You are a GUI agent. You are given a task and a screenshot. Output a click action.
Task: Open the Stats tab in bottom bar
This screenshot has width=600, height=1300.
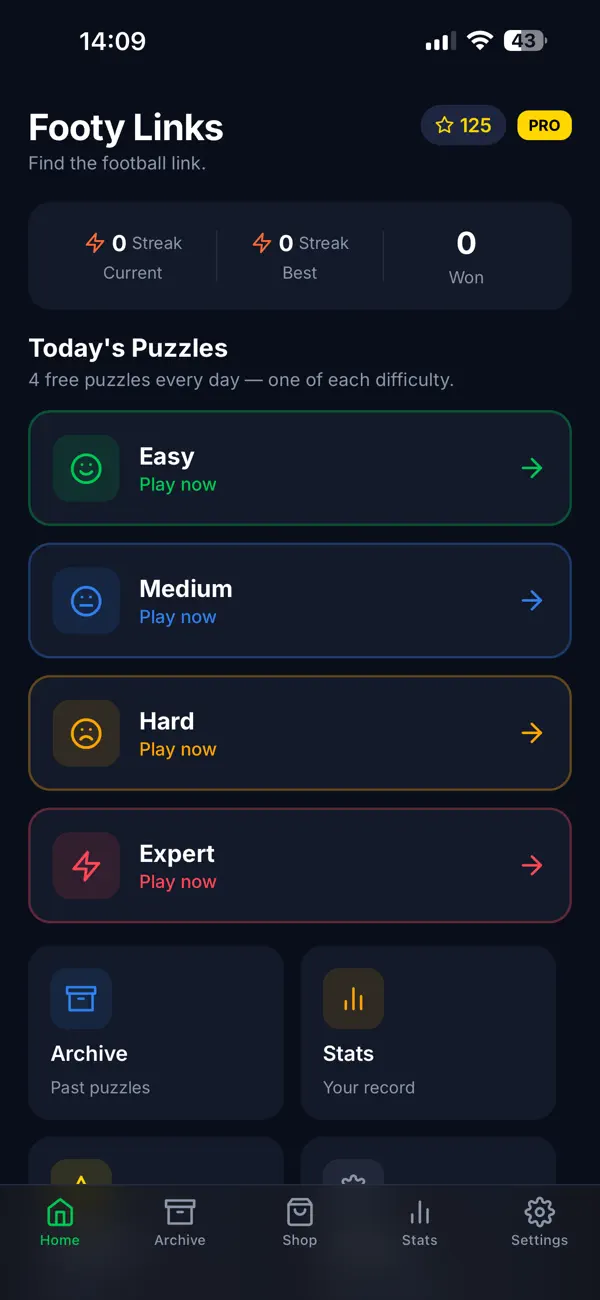(x=420, y=1222)
